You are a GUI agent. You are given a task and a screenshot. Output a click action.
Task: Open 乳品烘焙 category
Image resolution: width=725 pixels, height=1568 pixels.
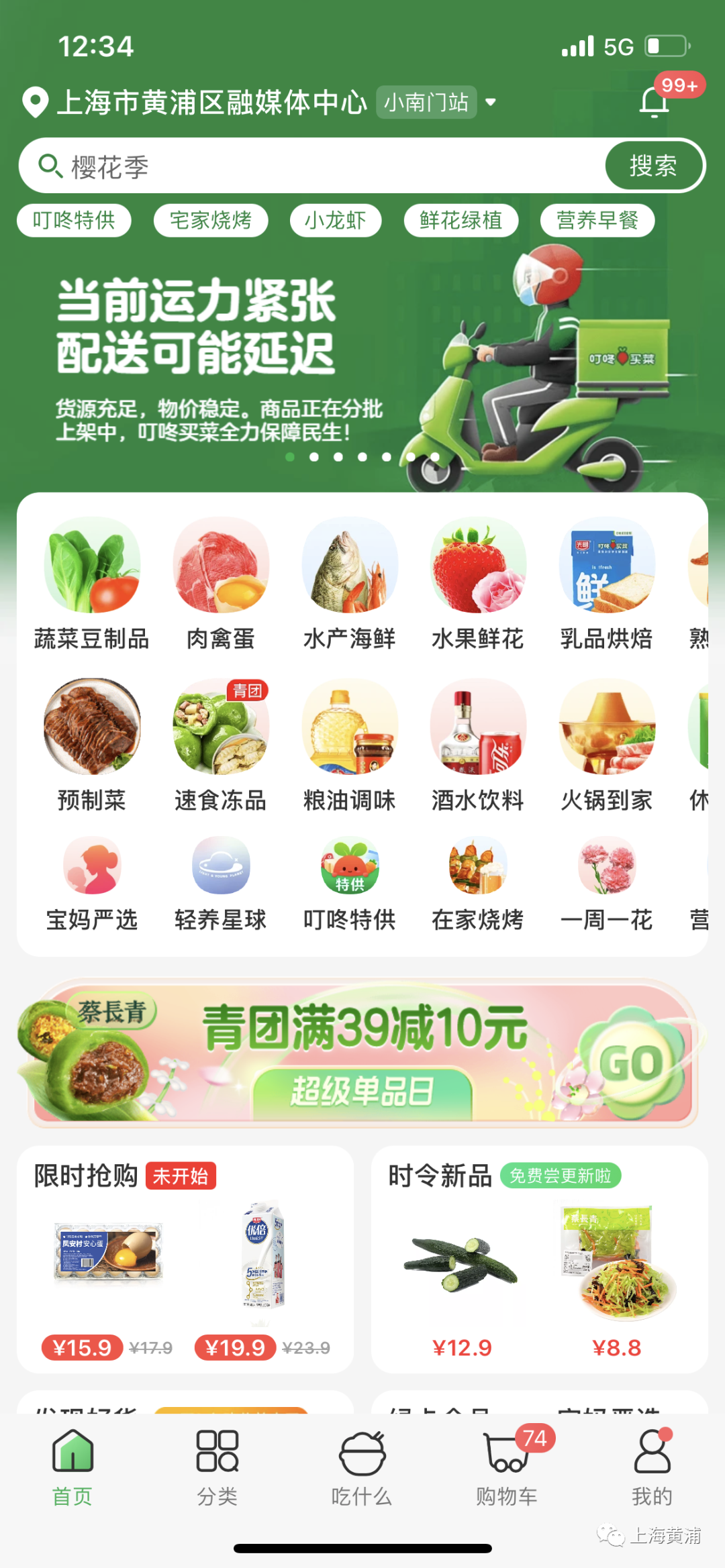click(607, 584)
